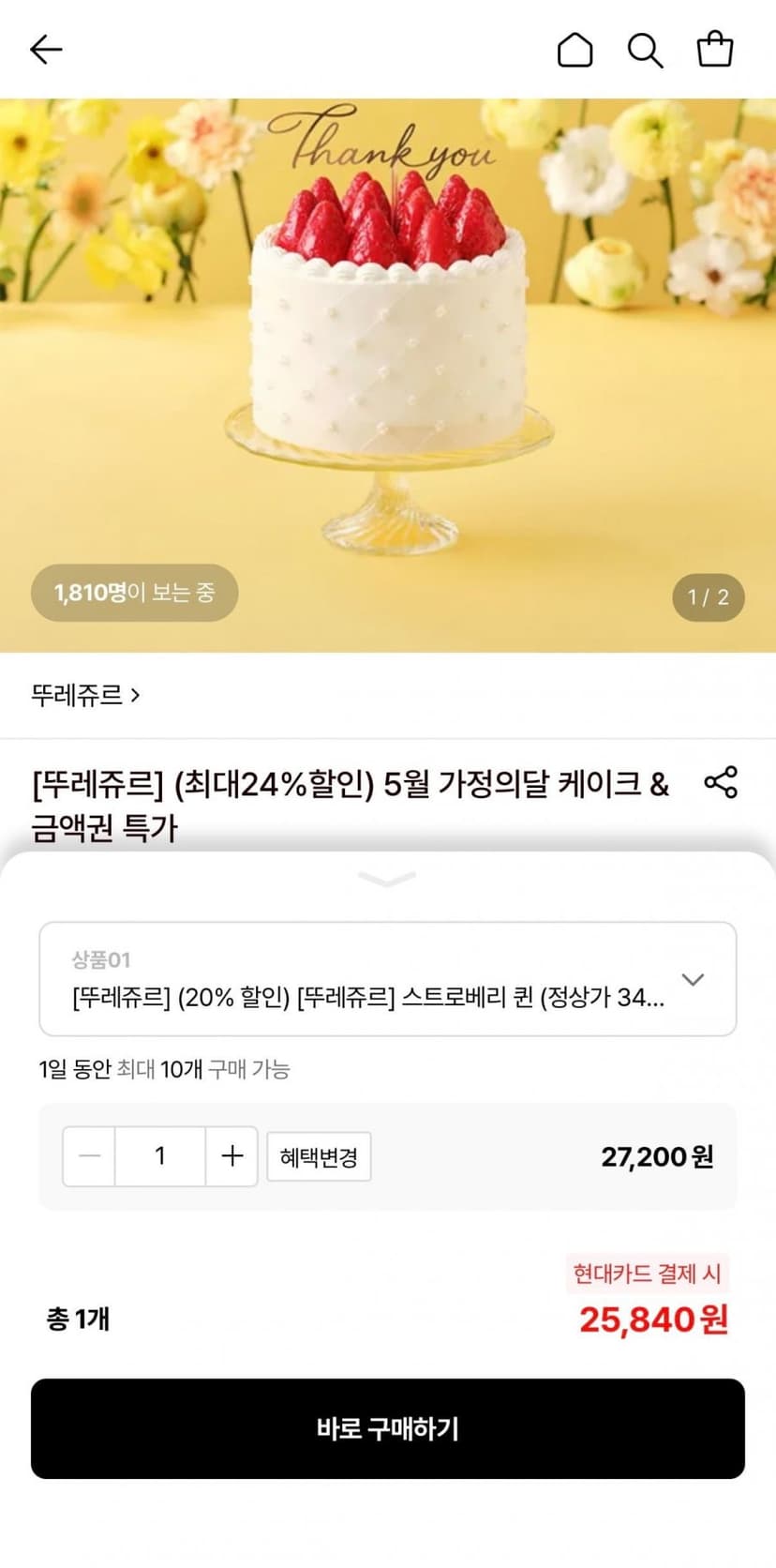This screenshot has height=1568, width=776.
Task: Open the shopping bag cart
Action: (714, 50)
